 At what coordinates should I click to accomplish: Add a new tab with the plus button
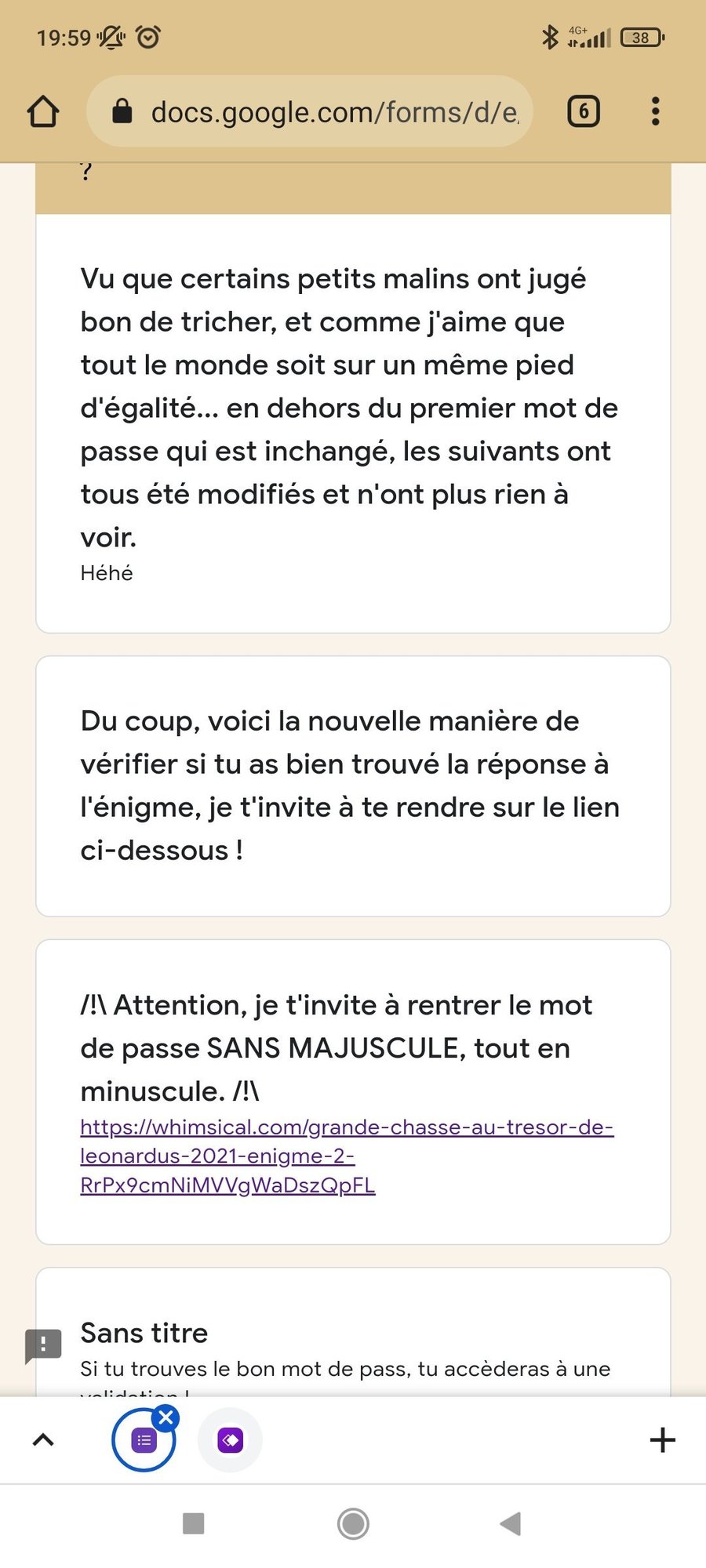pos(663,1439)
